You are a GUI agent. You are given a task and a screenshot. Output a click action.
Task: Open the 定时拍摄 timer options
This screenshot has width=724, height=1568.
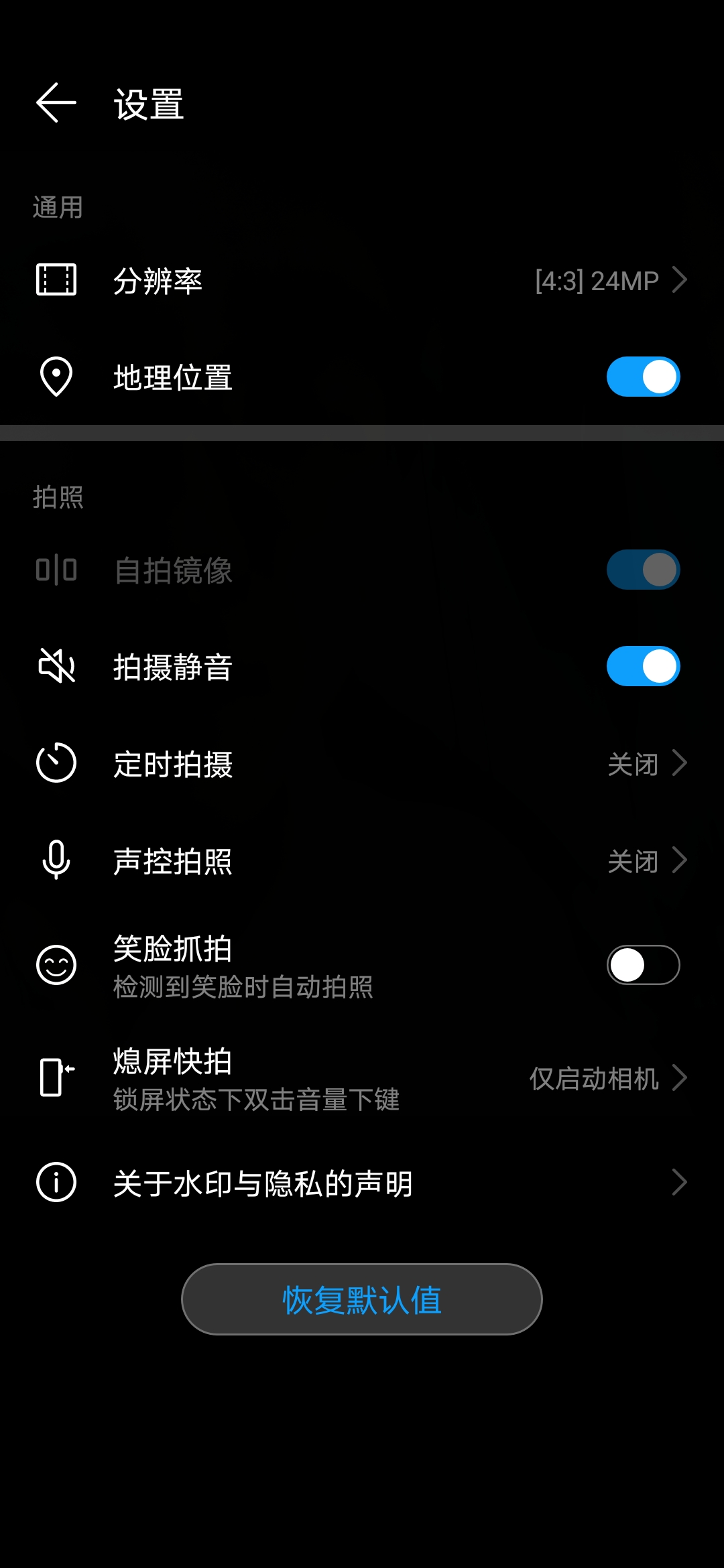click(x=362, y=763)
